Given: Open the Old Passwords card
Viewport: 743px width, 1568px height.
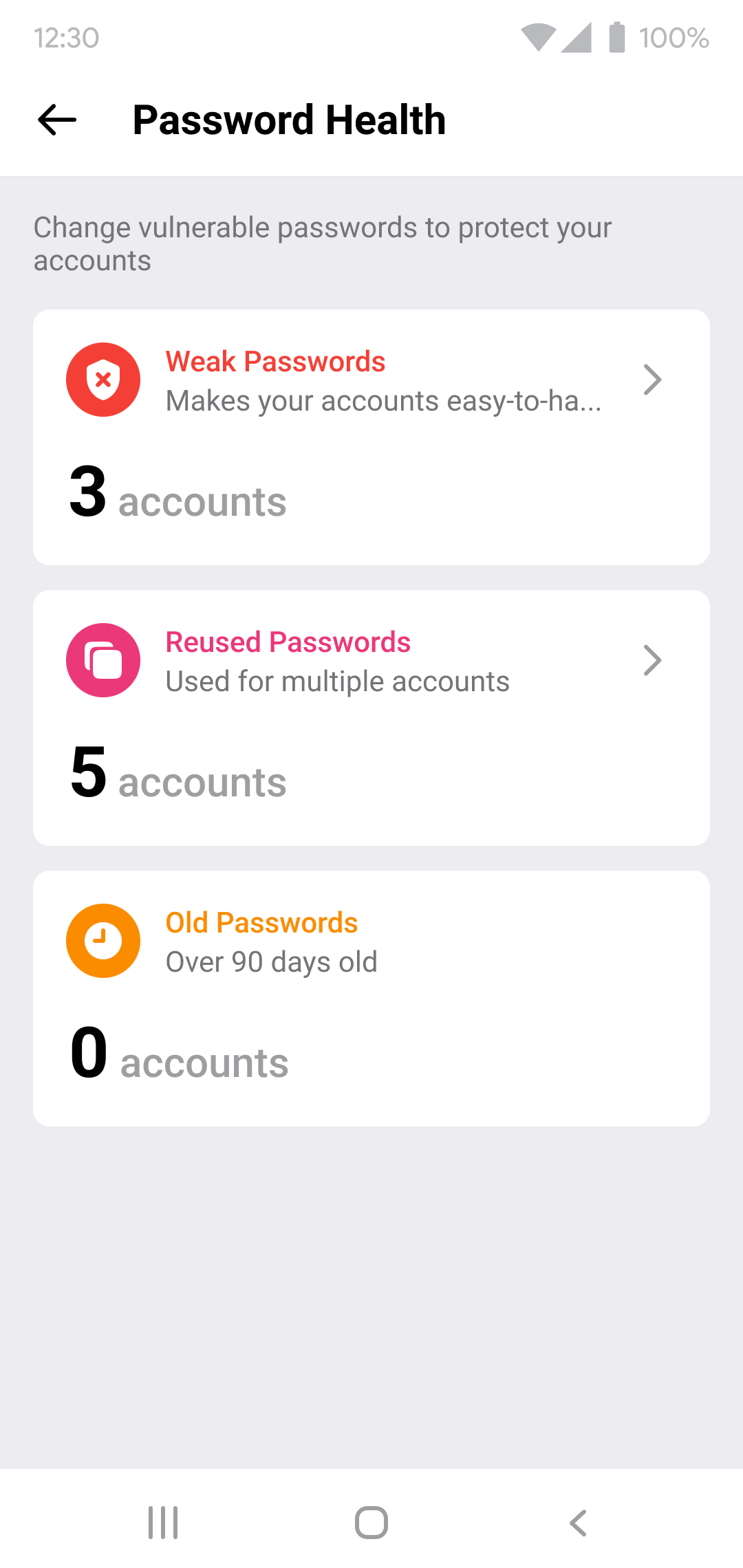Looking at the screenshot, I should click(371, 999).
